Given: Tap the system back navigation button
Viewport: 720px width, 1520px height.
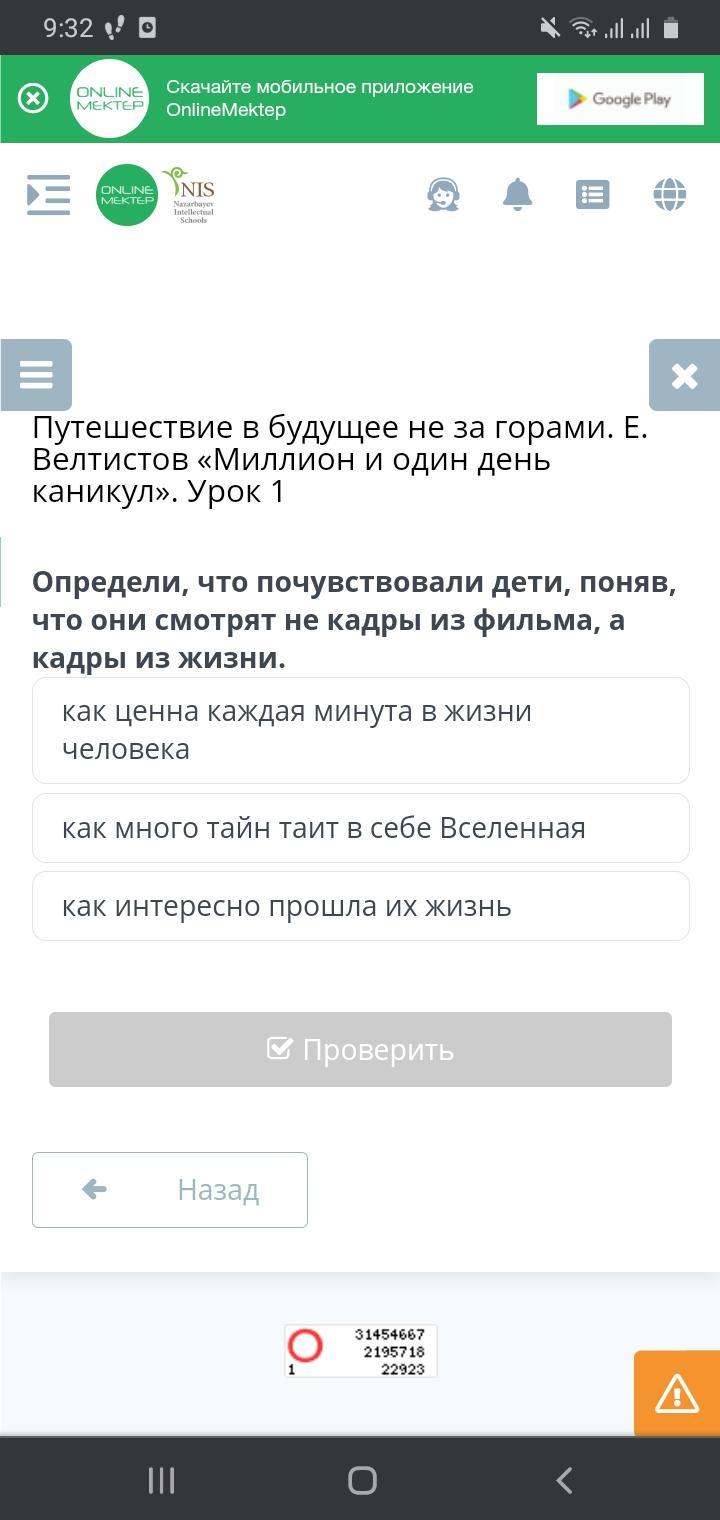Looking at the screenshot, I should (x=564, y=1480).
